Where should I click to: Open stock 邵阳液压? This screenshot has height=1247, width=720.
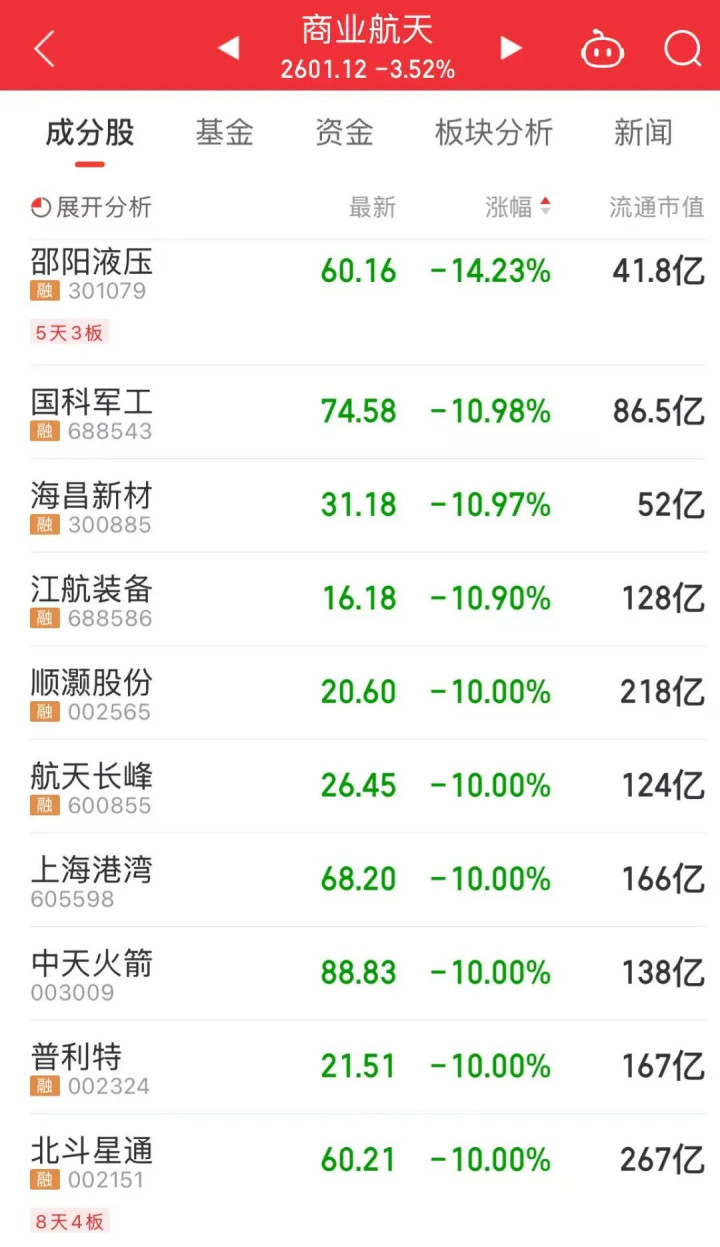[x=92, y=264]
